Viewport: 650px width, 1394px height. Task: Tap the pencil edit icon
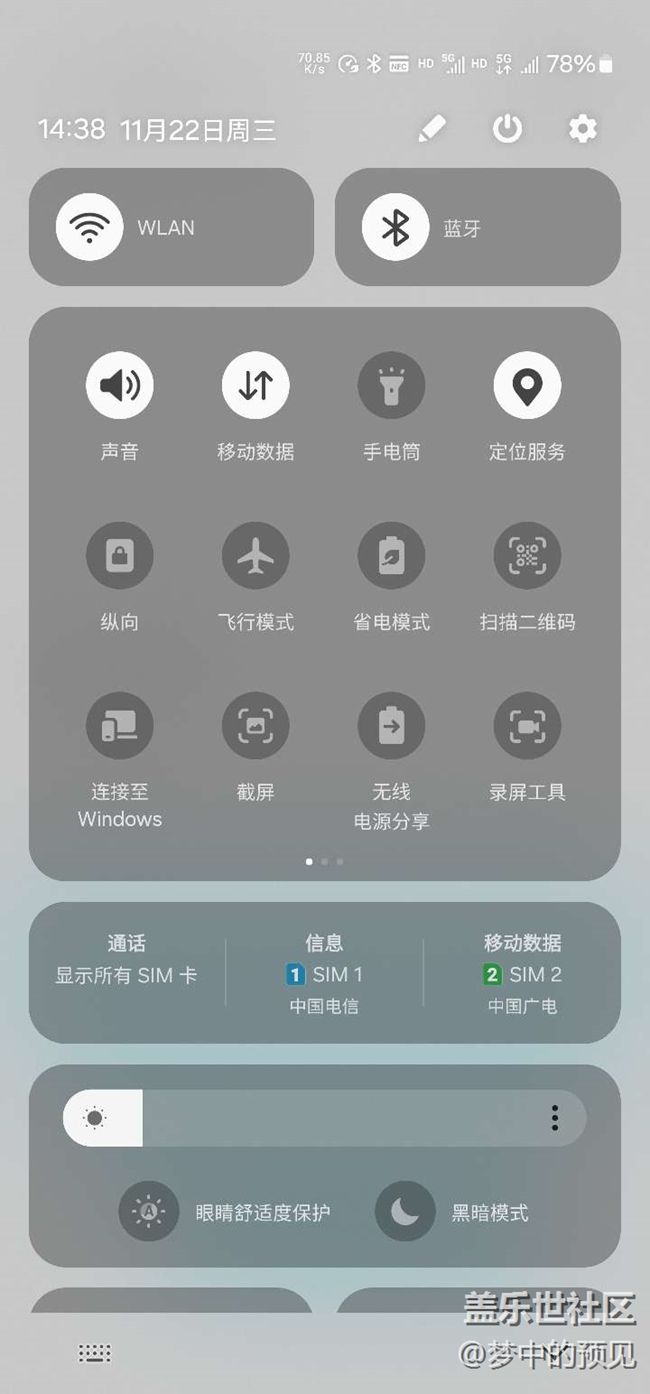pyautogui.click(x=431, y=128)
